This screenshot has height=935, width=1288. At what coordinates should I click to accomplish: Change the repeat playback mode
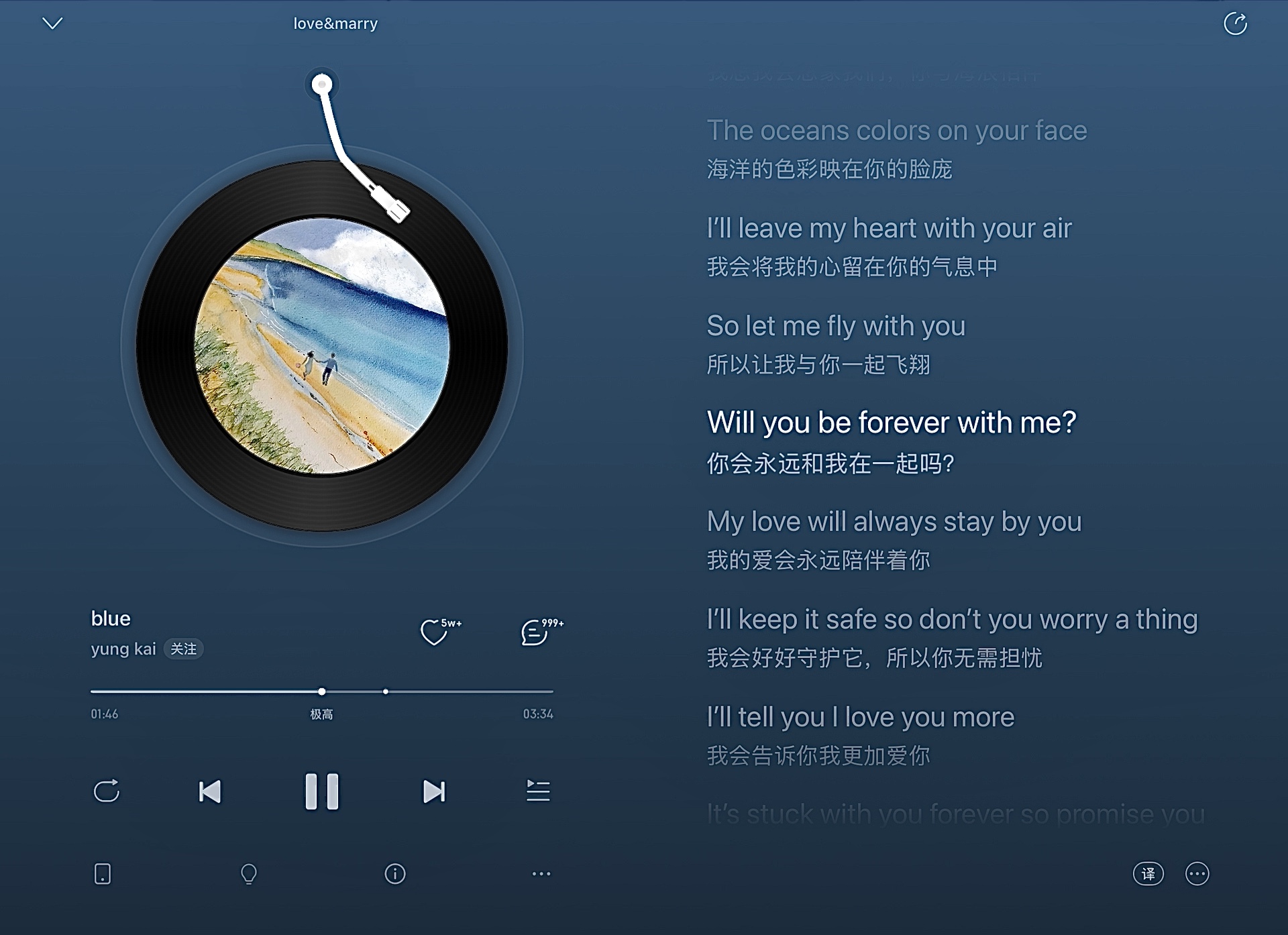coord(107,791)
